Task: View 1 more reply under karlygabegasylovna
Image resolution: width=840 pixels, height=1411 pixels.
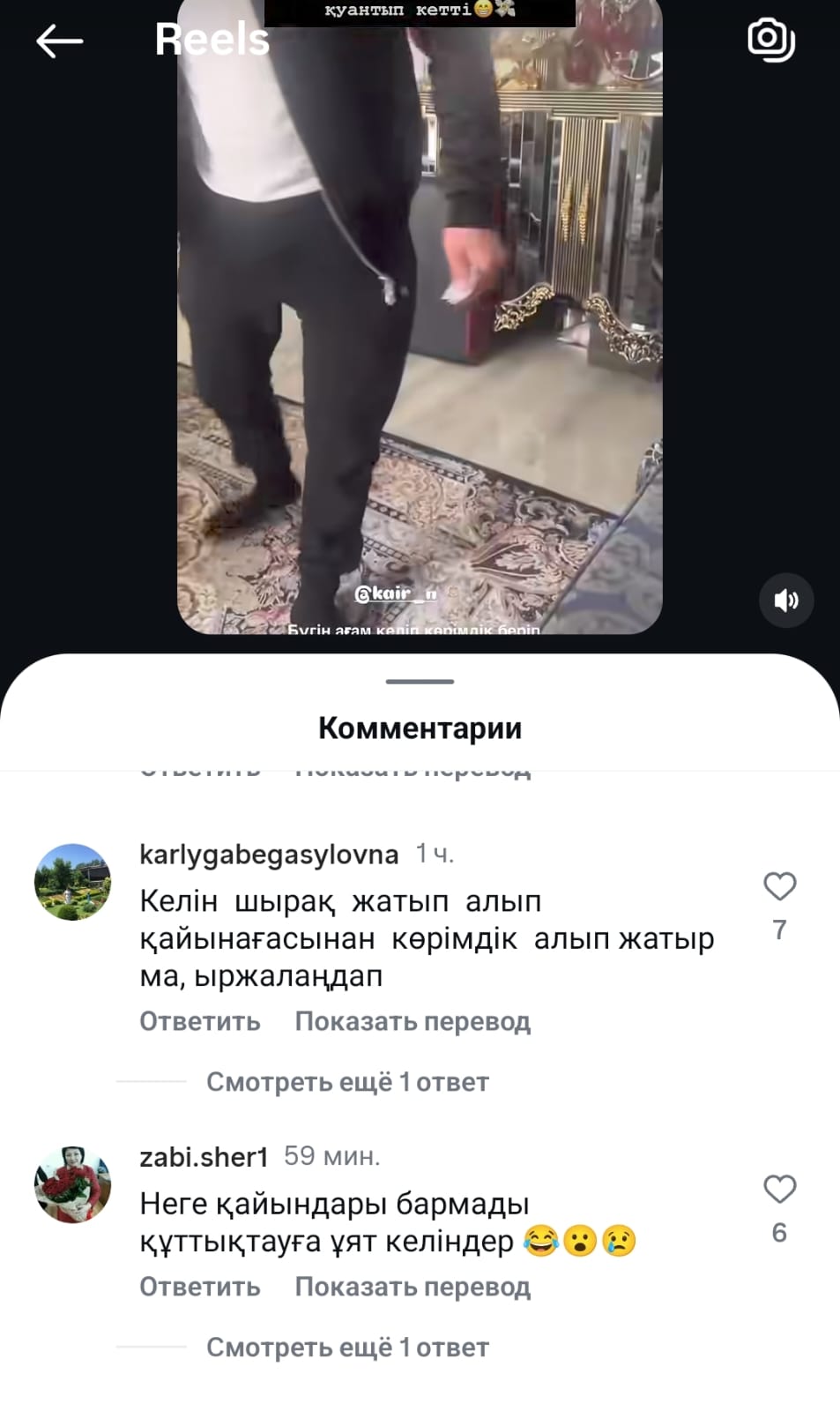Action: click(x=347, y=1082)
